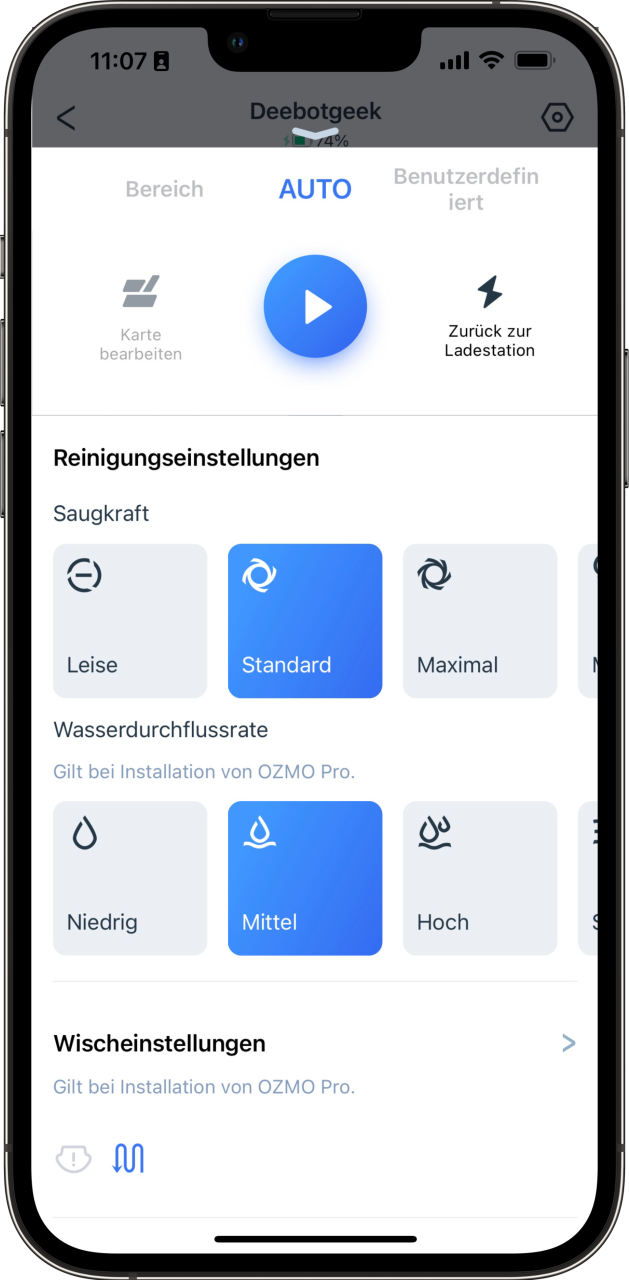Screen dimensions: 629x1280
Task: Collapse the panel with the top handle arrow
Action: (x=315, y=132)
